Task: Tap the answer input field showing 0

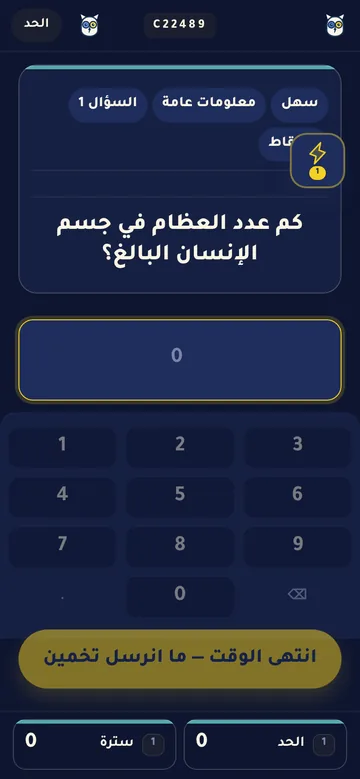Action: [180, 359]
